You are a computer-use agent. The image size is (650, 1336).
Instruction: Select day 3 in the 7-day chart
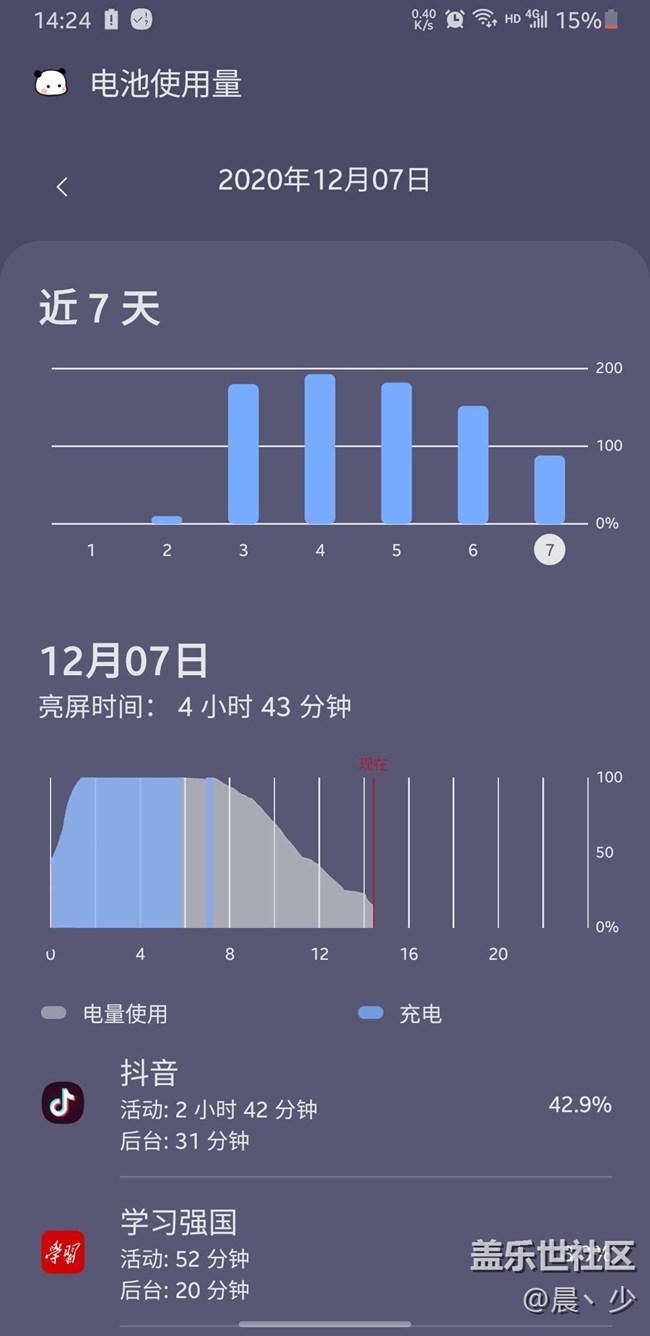(x=243, y=550)
